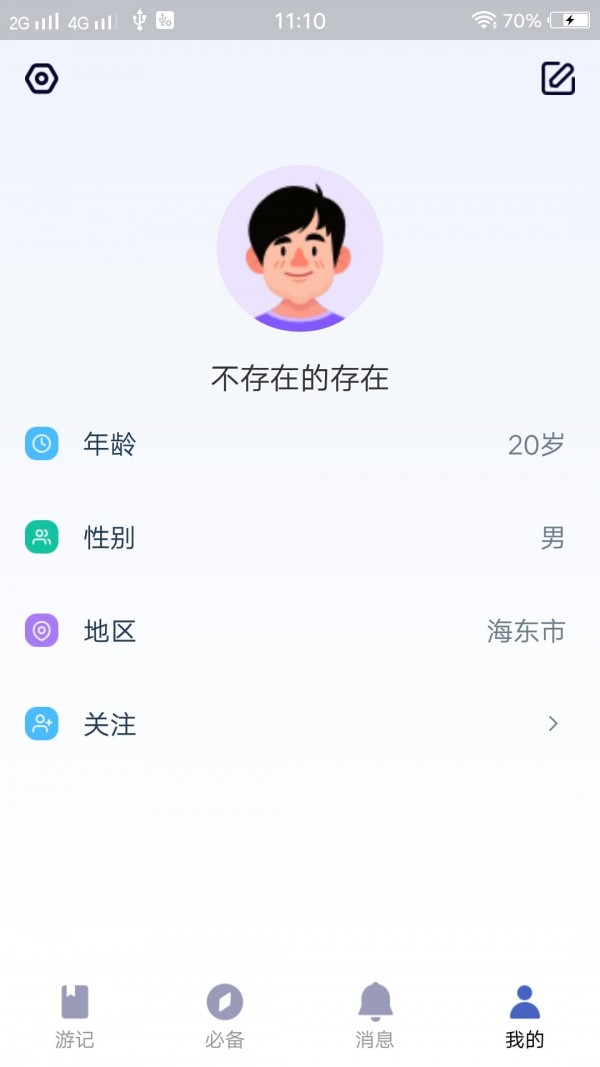Switch to the 游记 tab
Viewport: 600px width, 1067px height.
point(75,1015)
